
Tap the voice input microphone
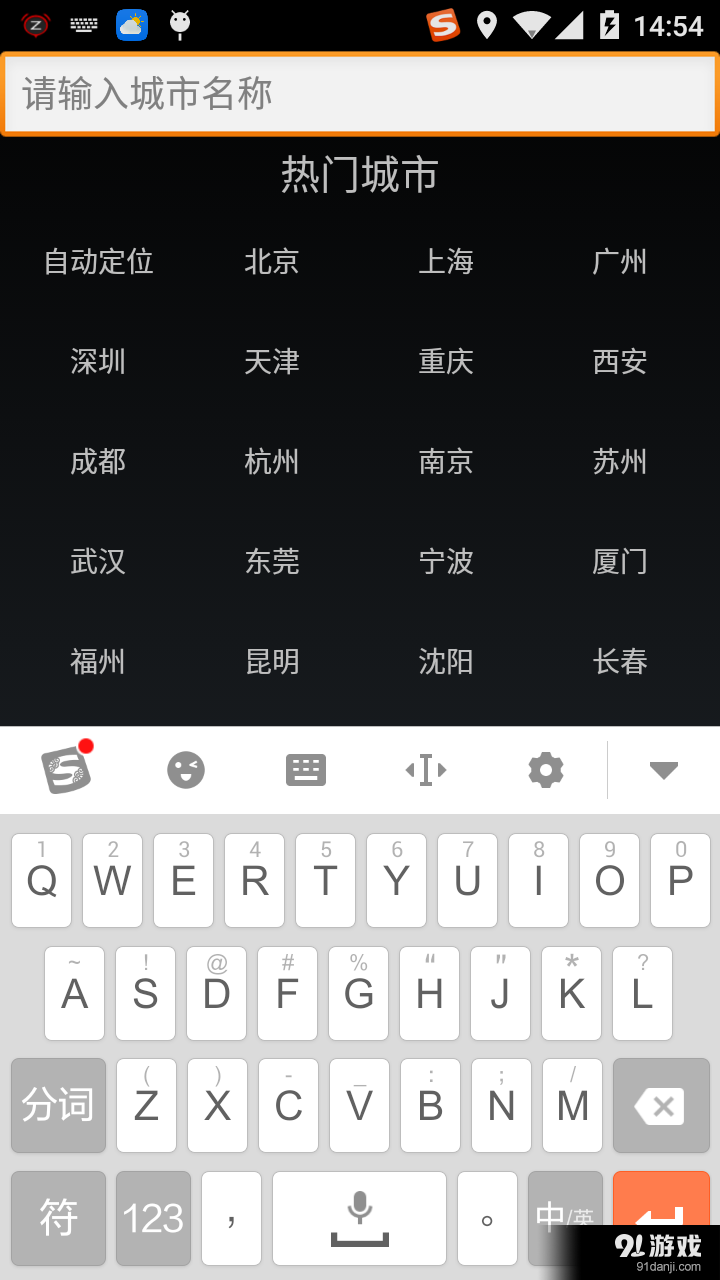tap(360, 1218)
